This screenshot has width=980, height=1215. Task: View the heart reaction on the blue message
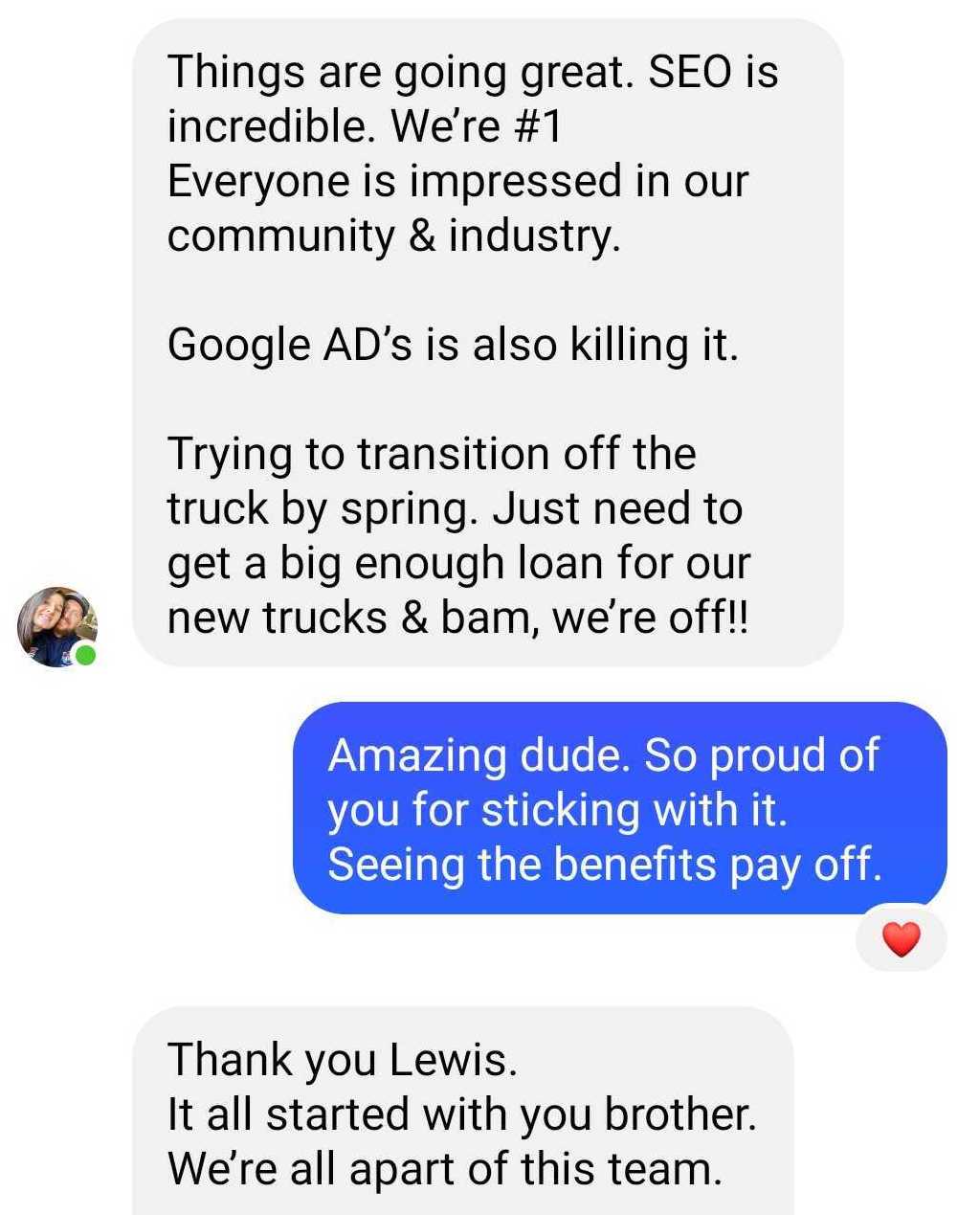[901, 939]
